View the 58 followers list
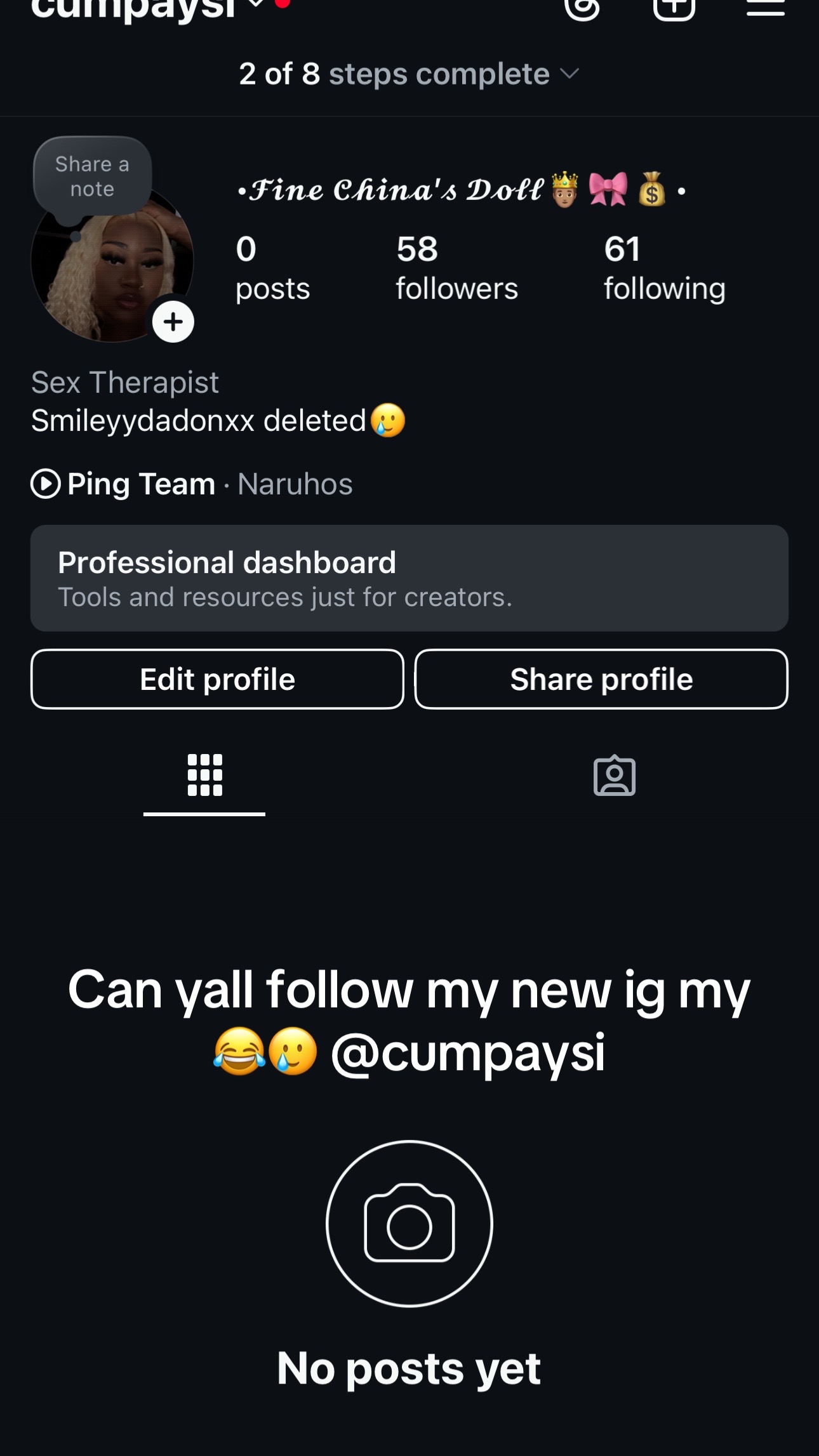Screen dimensions: 819x1456 [456, 268]
